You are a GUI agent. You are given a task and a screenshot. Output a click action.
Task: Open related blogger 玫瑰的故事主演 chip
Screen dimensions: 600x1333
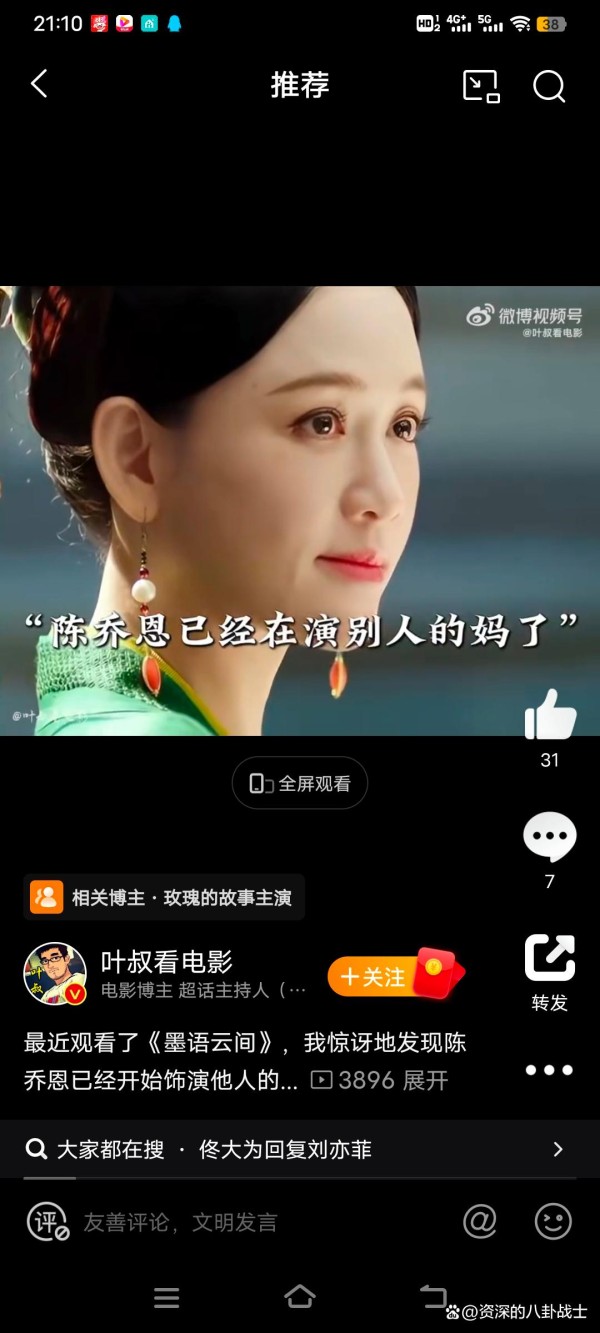coord(165,897)
